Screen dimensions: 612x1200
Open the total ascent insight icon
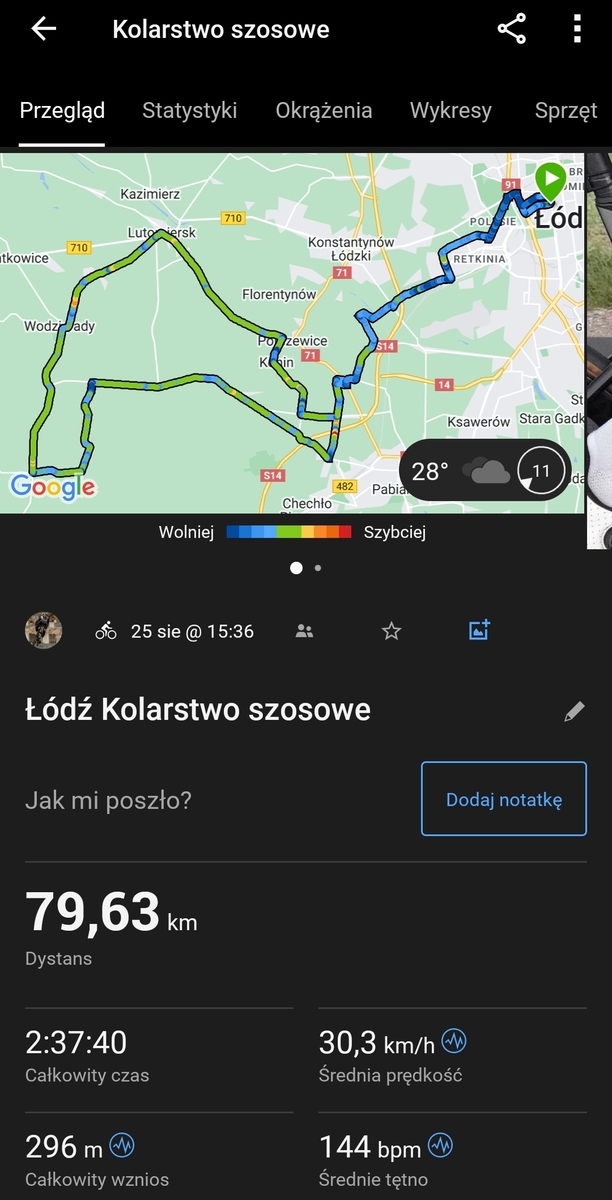[122, 1145]
